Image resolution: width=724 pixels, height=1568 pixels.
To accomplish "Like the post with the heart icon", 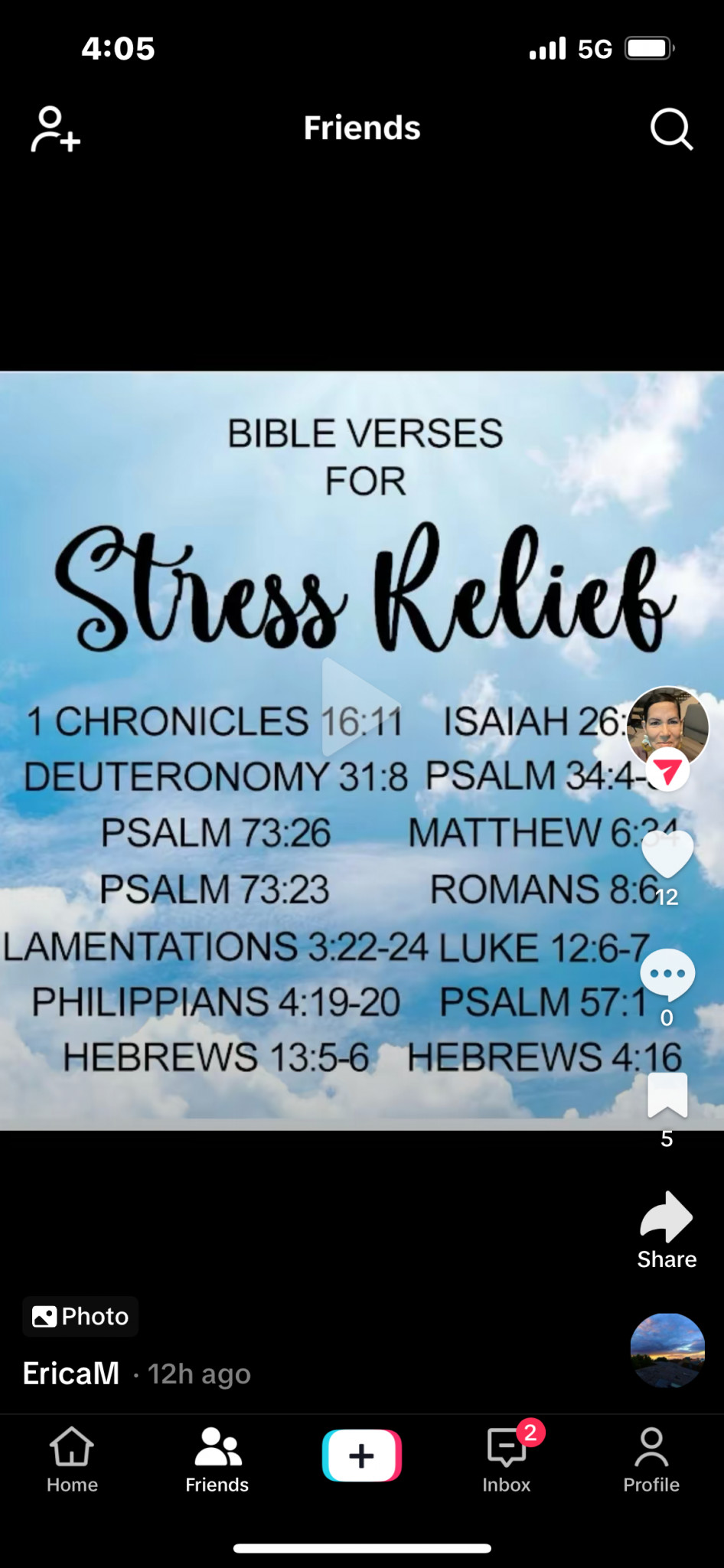I will (667, 854).
